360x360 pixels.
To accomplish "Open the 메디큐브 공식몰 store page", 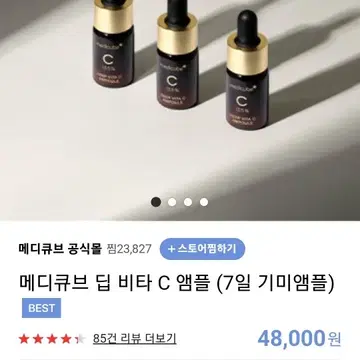I will 60,249.
